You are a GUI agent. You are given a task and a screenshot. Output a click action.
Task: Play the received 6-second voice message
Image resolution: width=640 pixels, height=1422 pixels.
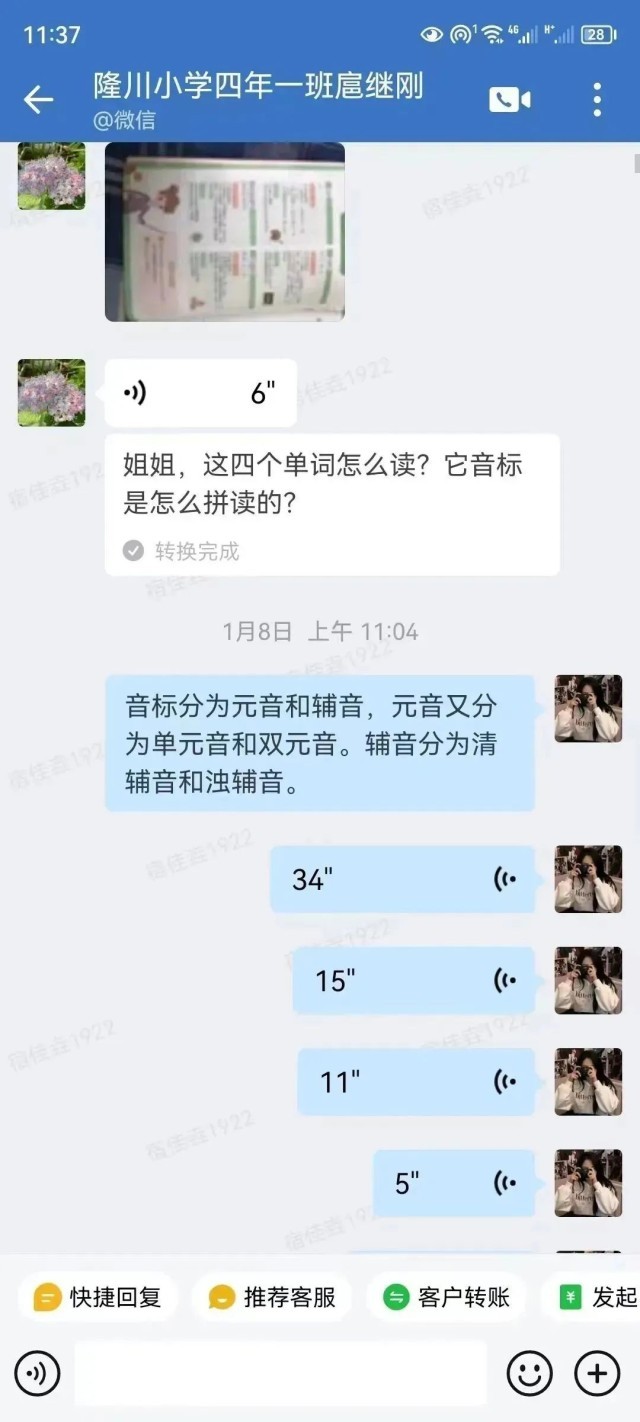tap(200, 393)
